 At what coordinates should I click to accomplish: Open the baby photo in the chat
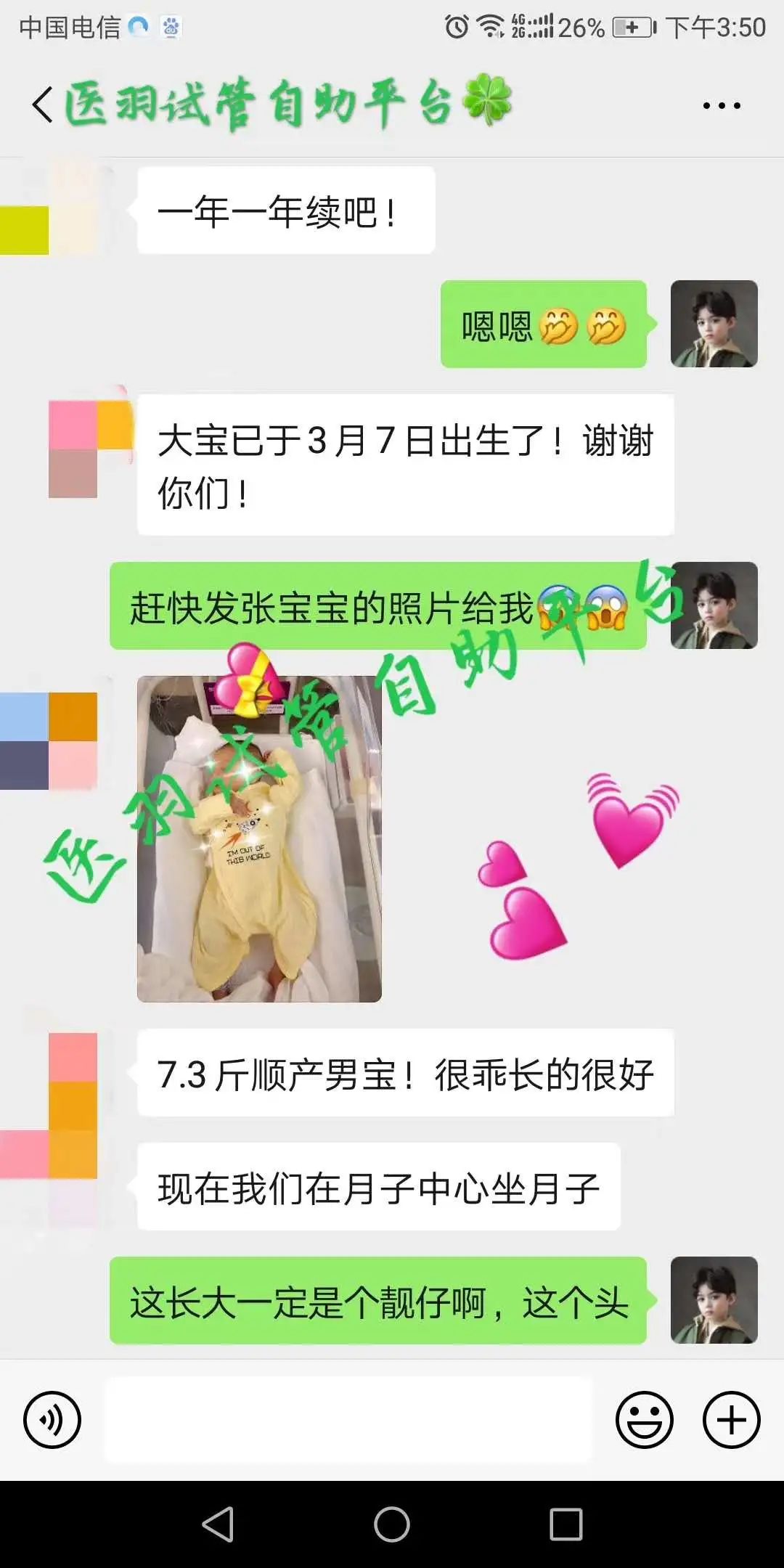pyautogui.click(x=259, y=839)
